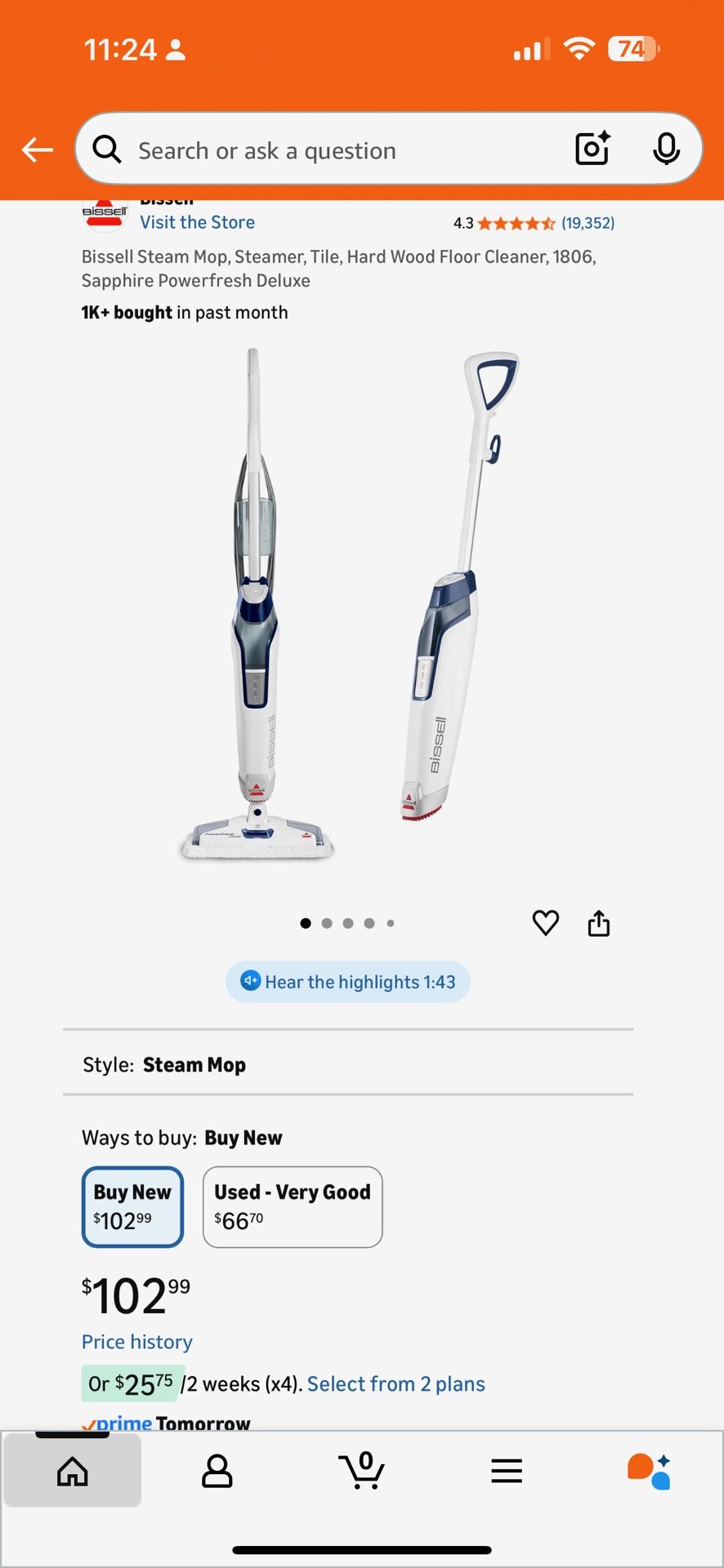Open Select from 2 plans
Viewport: 724px width, 1568px height.
pos(396,1383)
